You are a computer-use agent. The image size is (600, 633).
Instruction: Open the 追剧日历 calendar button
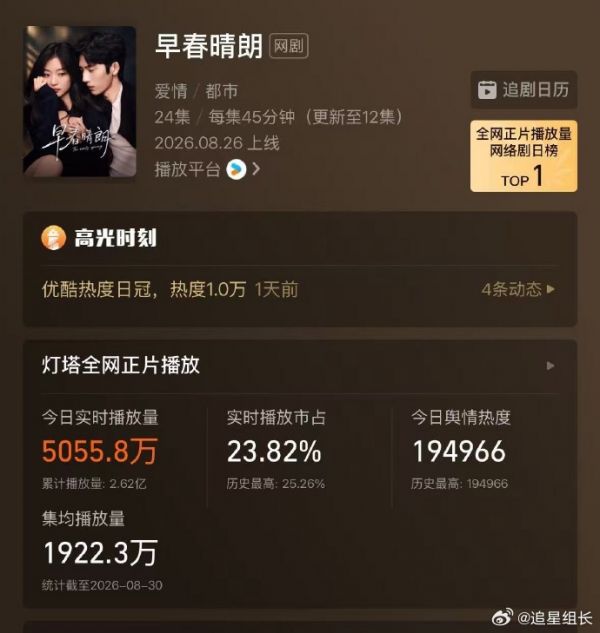524,90
